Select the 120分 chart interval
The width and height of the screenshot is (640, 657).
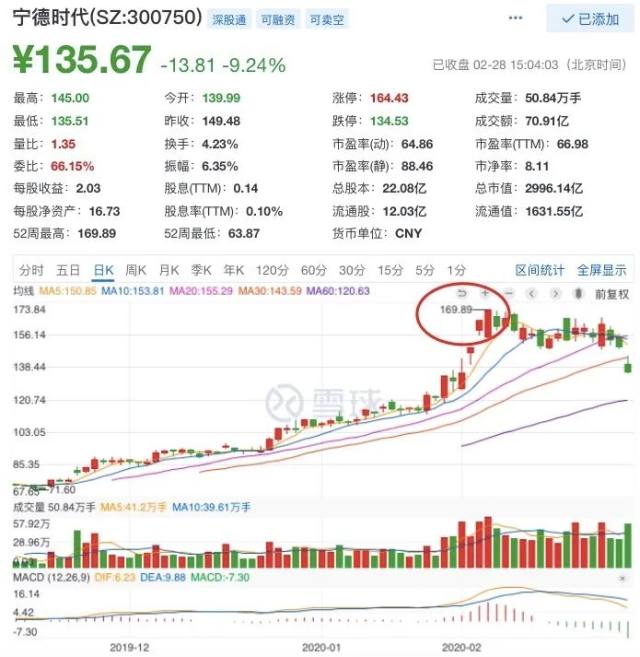[272, 270]
